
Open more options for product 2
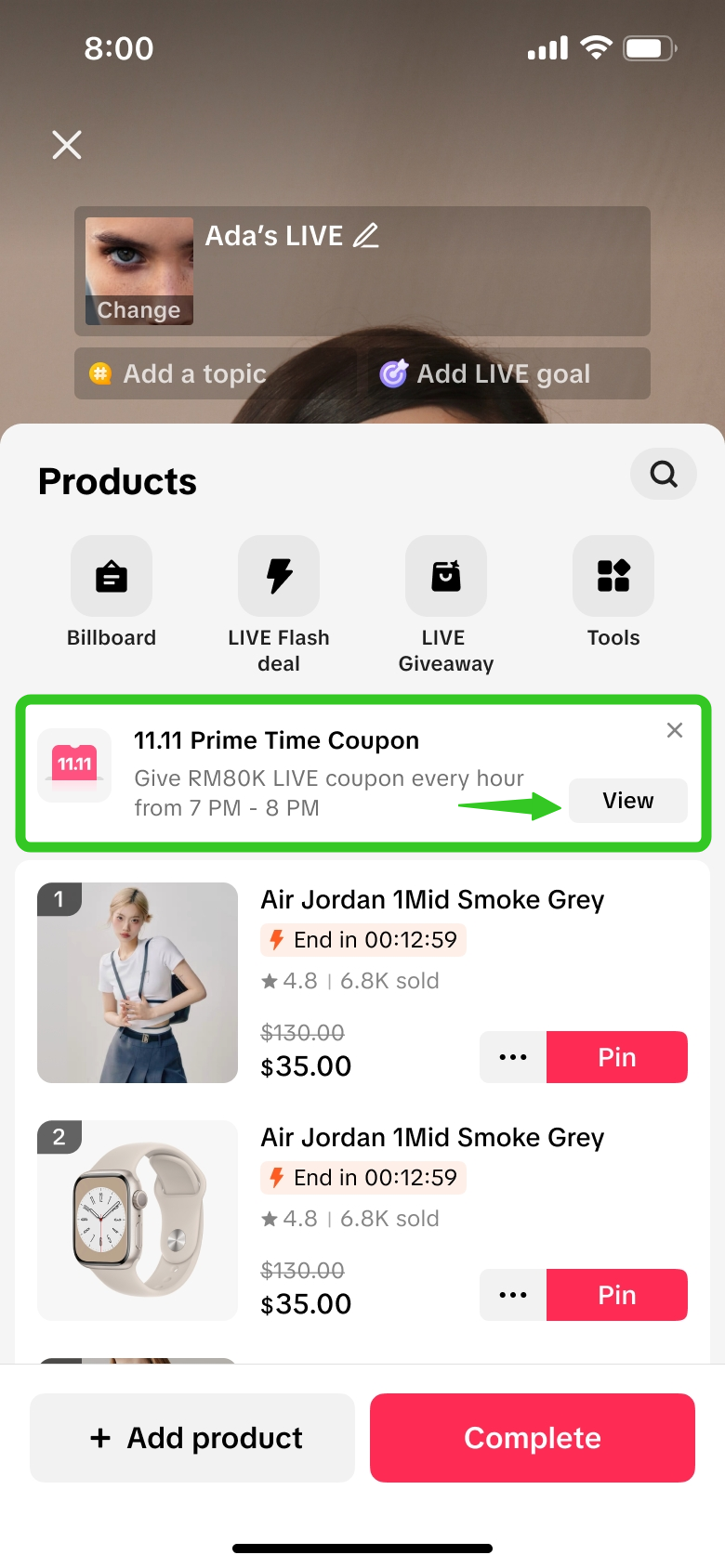tap(513, 1295)
